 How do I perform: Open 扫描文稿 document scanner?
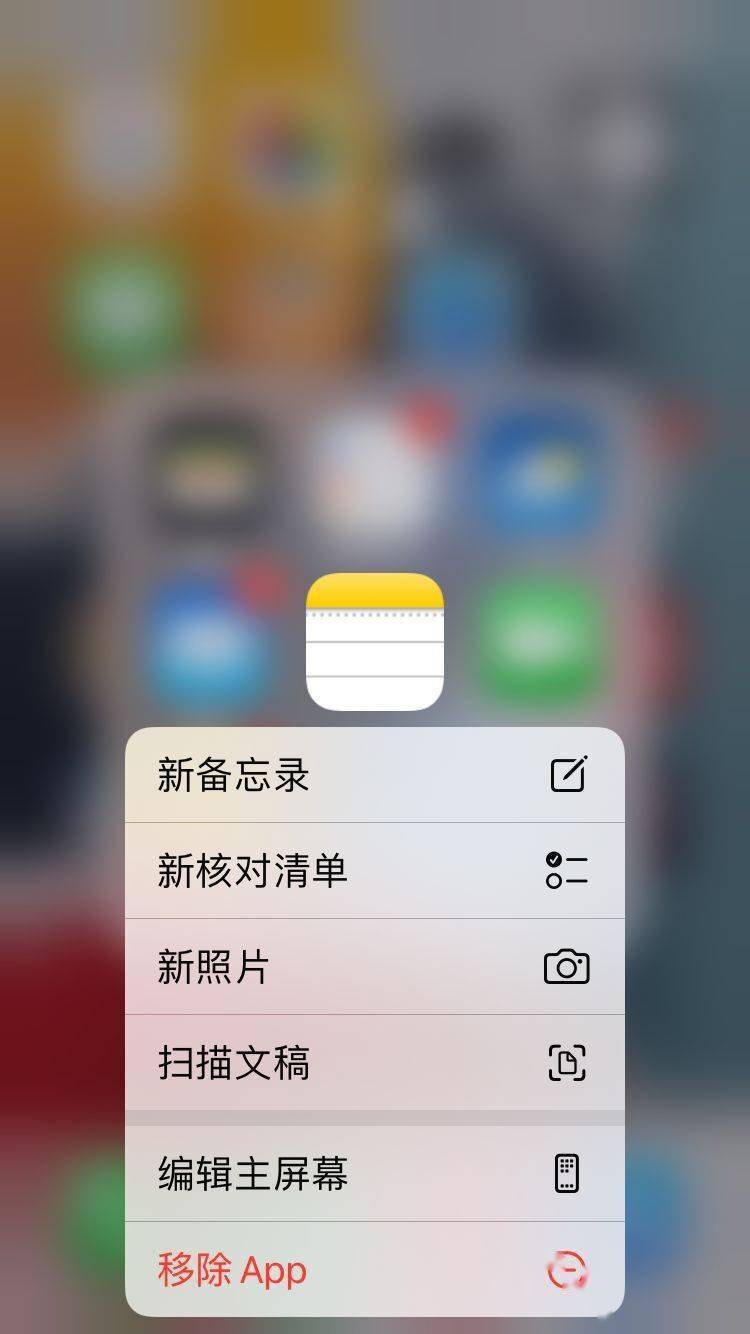click(375, 1062)
